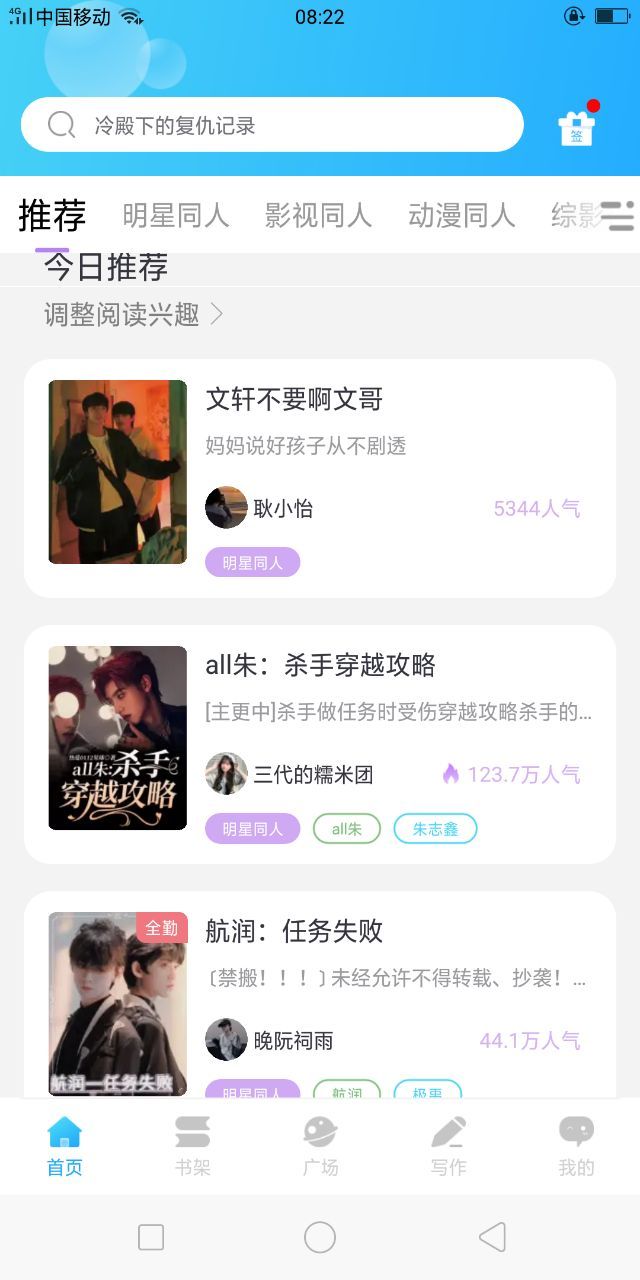Screen dimensions: 640x1280
Task: Tap the search box 冷殿下的复仇记录
Action: tap(272, 125)
